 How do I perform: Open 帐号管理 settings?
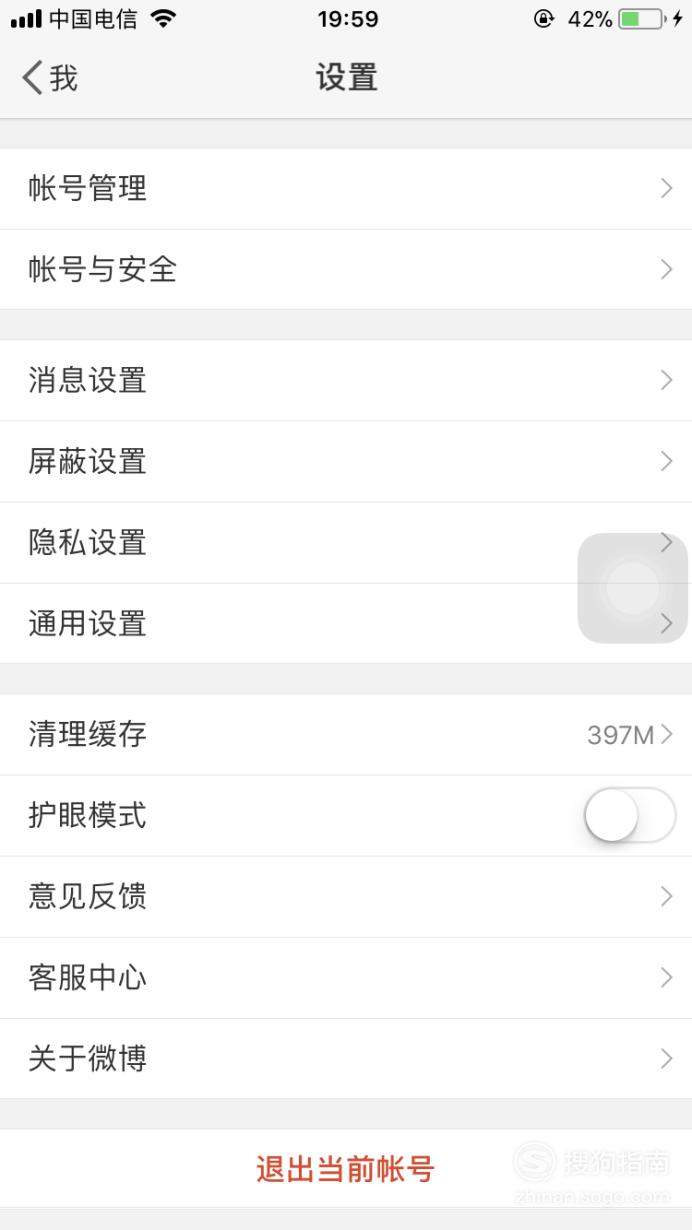[x=346, y=189]
